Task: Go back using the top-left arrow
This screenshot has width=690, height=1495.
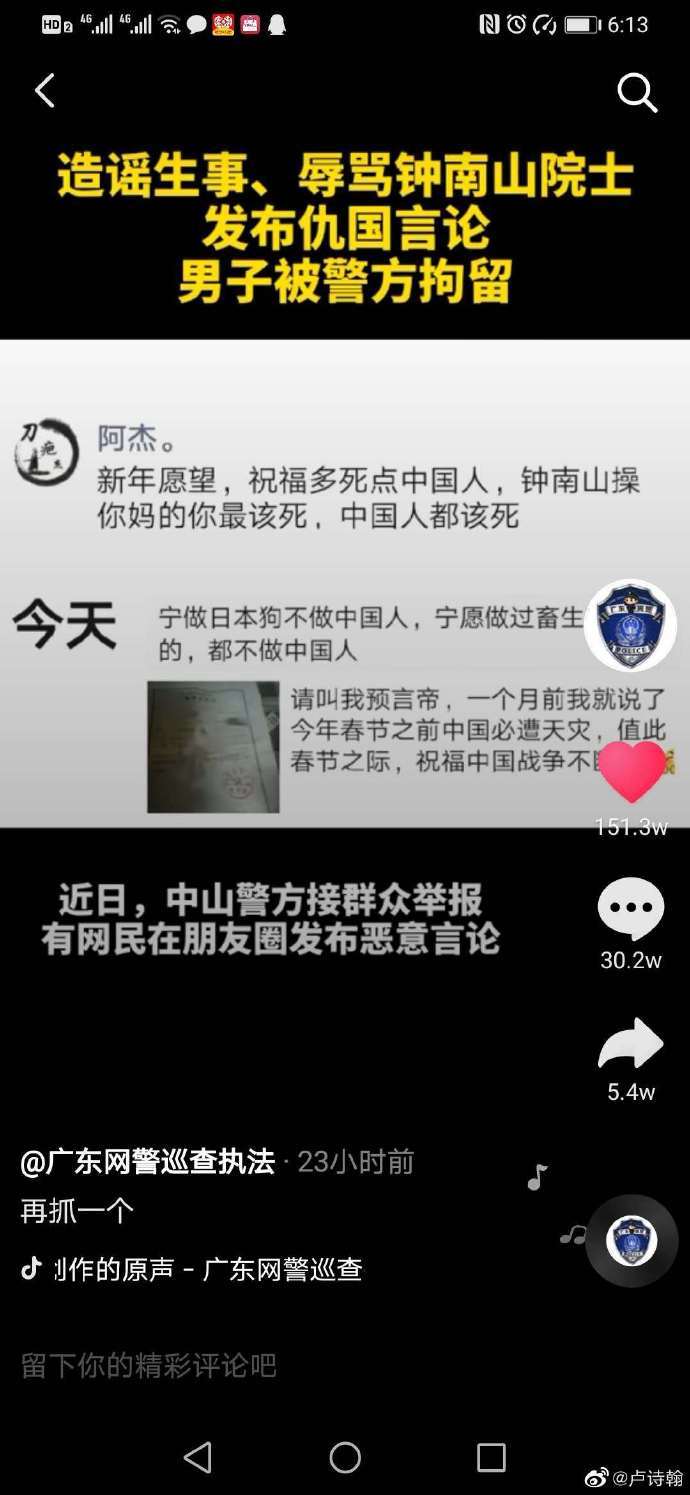Action: pyautogui.click(x=44, y=91)
